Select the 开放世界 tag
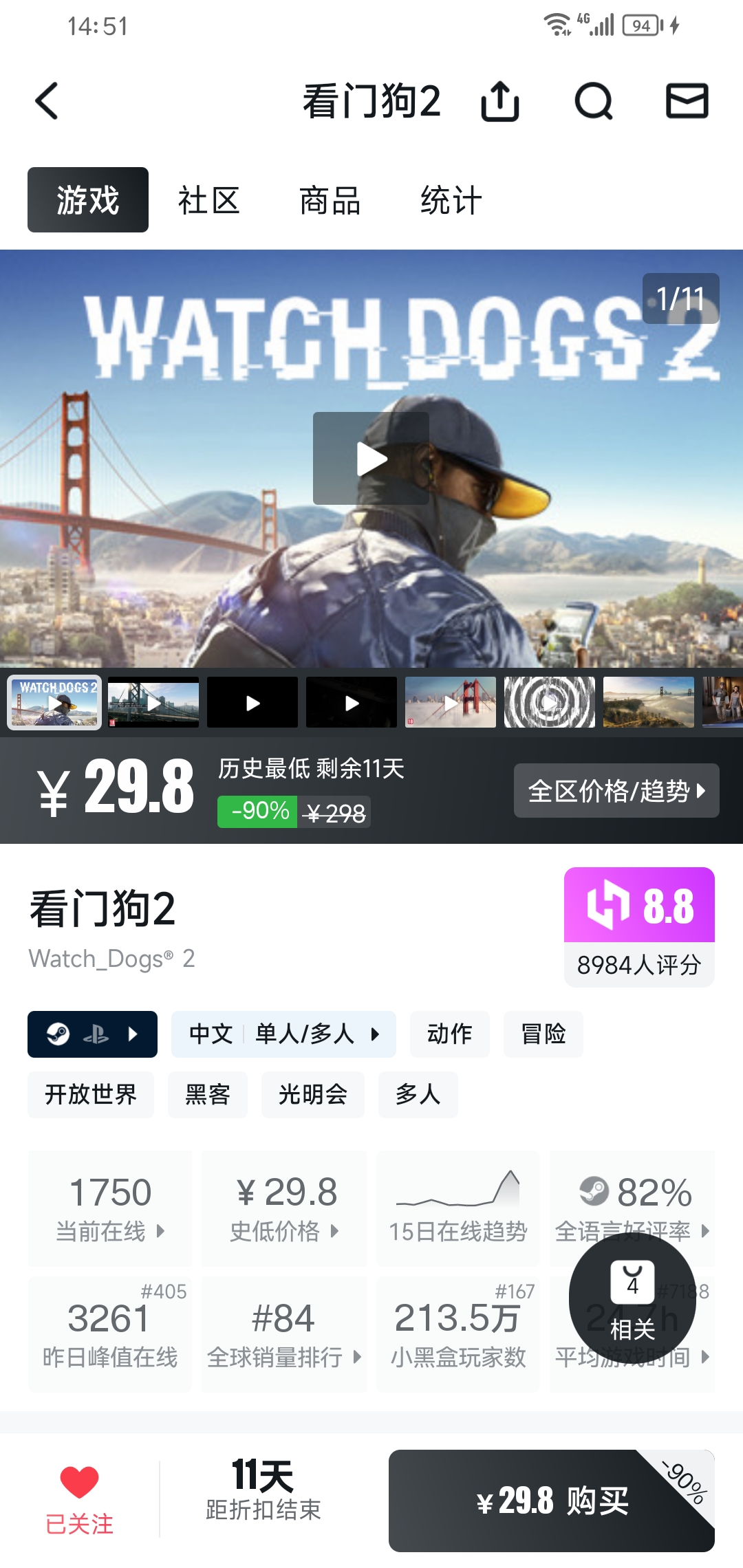 [91, 1094]
